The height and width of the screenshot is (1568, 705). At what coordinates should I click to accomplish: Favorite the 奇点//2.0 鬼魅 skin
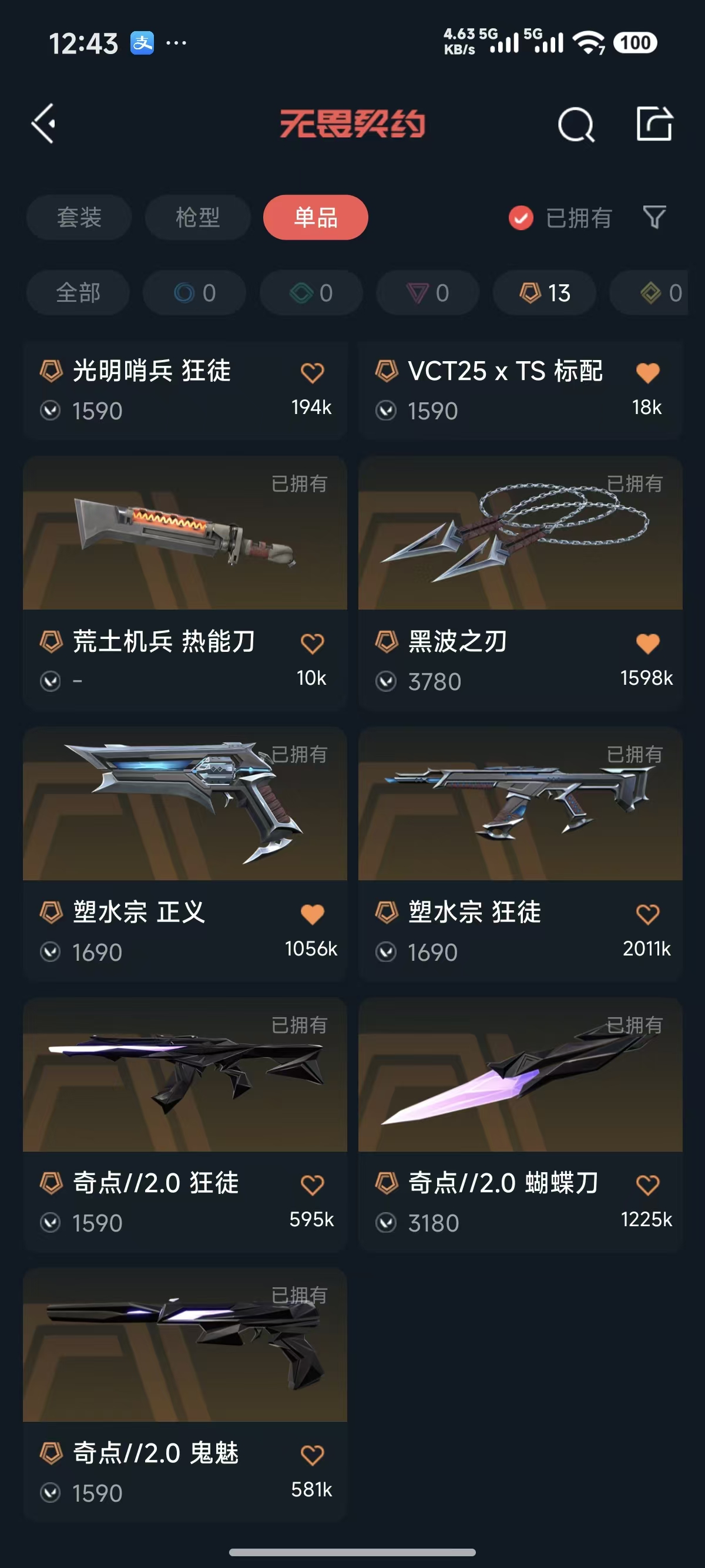313,1455
